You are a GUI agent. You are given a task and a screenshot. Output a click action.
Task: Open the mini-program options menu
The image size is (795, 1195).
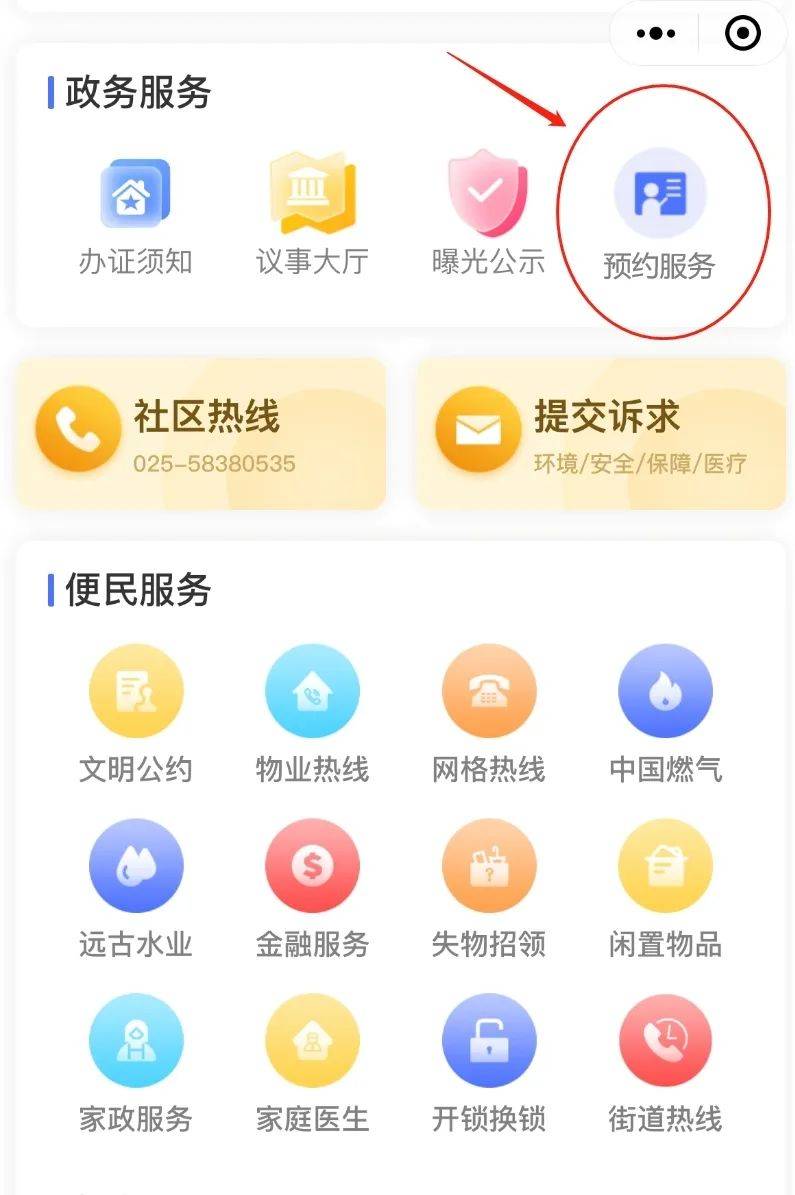[x=653, y=33]
